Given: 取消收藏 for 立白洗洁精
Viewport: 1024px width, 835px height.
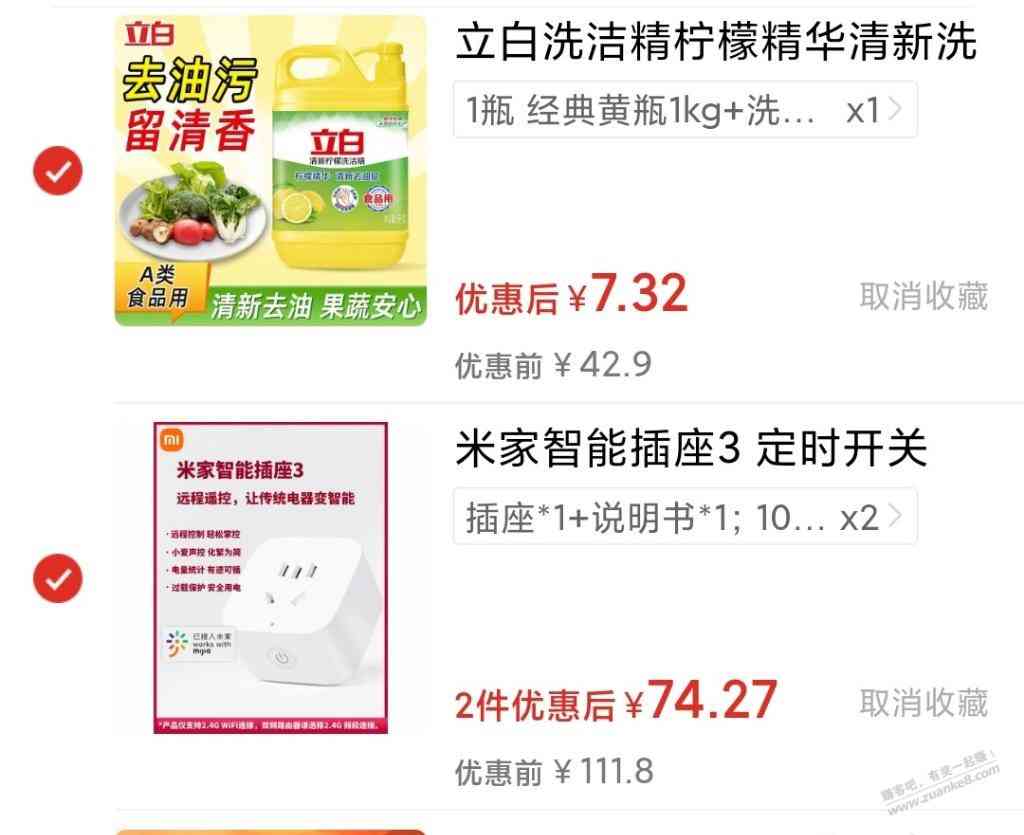Looking at the screenshot, I should 923,296.
